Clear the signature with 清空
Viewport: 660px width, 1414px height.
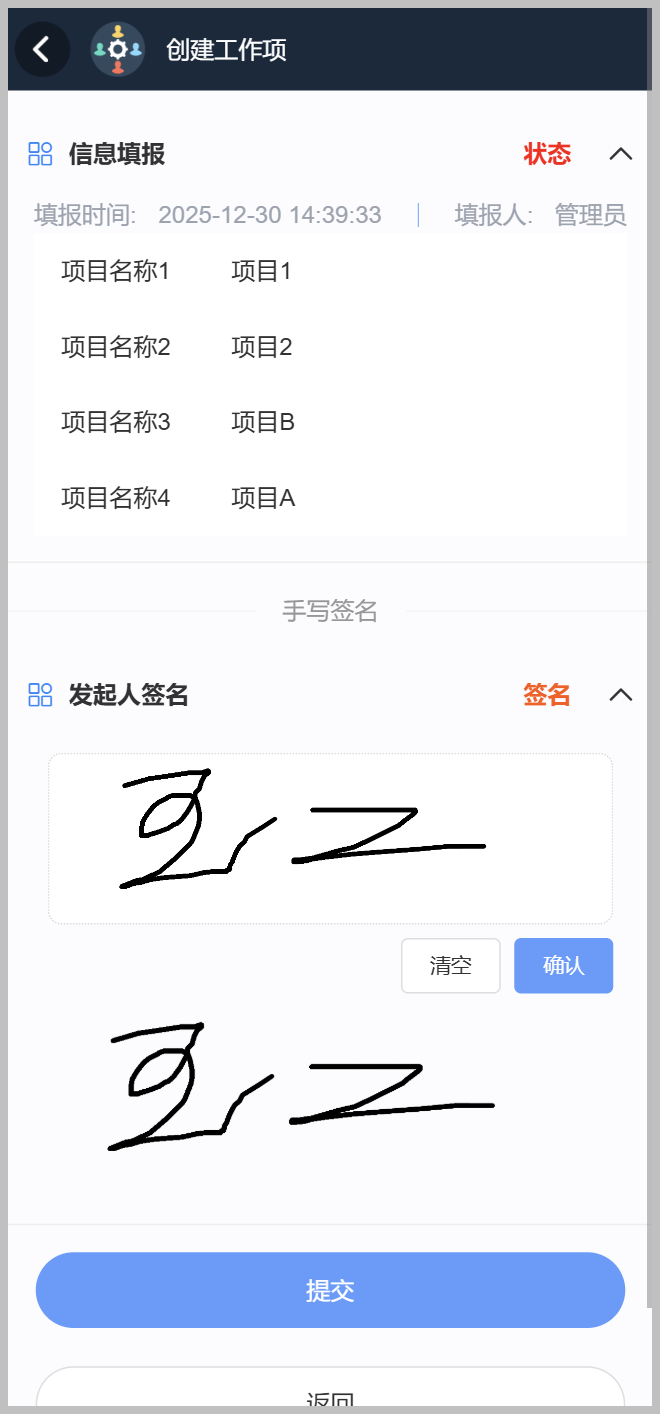tap(450, 966)
